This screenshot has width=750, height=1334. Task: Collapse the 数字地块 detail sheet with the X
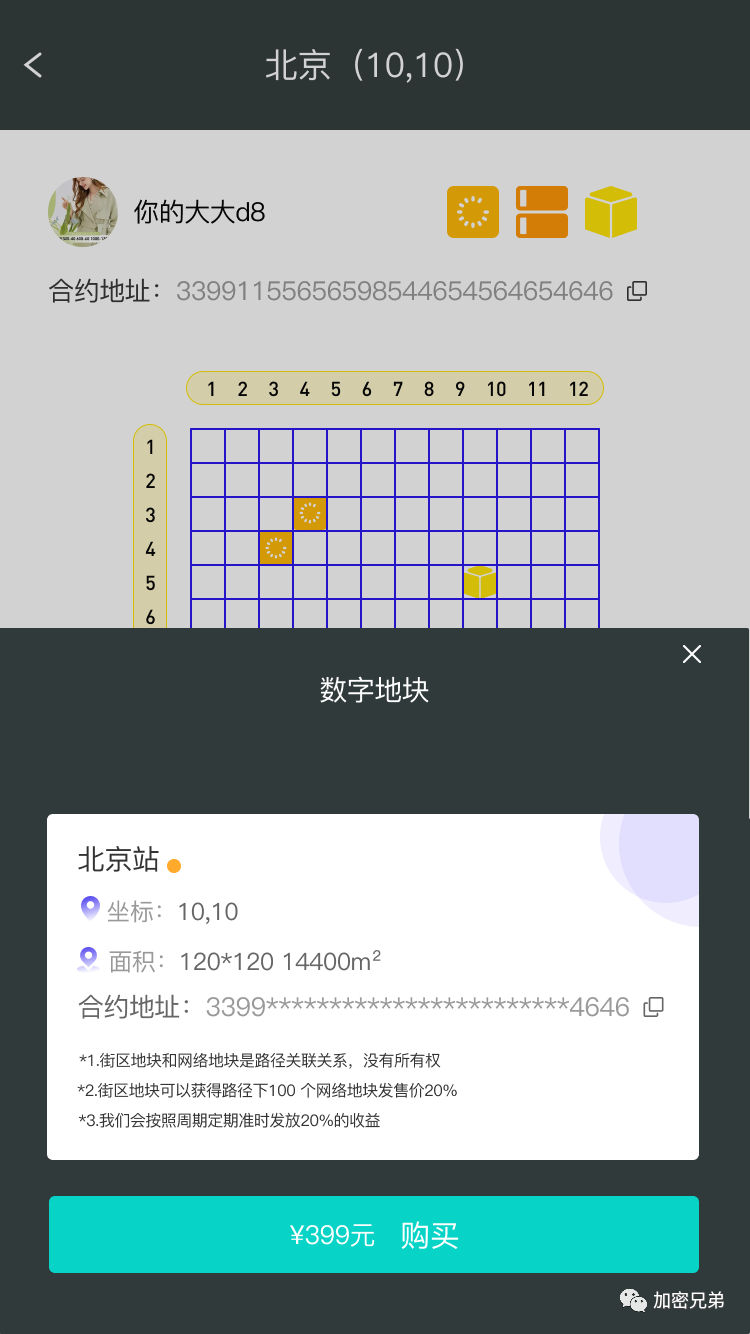(691, 654)
